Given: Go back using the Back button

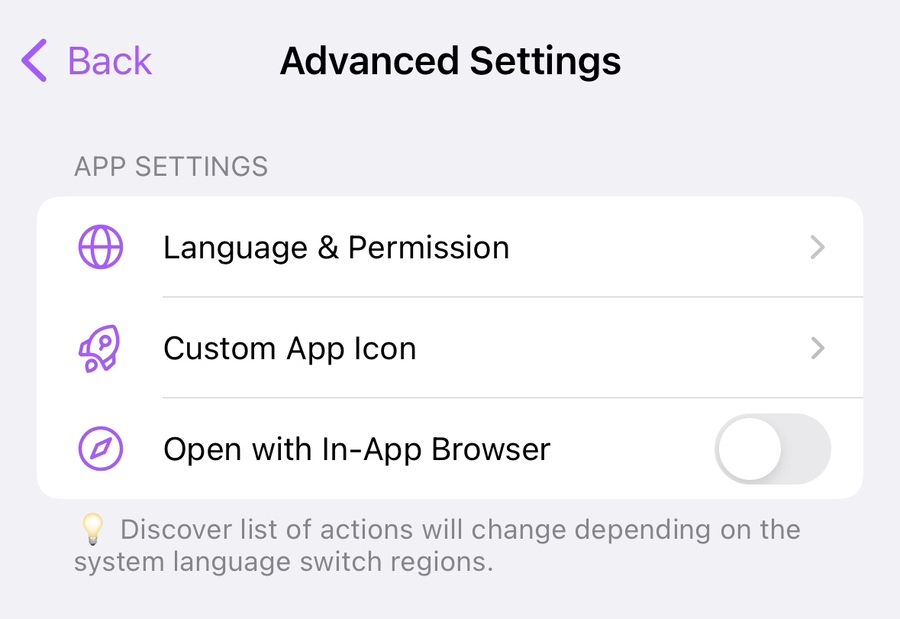Looking at the screenshot, I should [x=88, y=61].
